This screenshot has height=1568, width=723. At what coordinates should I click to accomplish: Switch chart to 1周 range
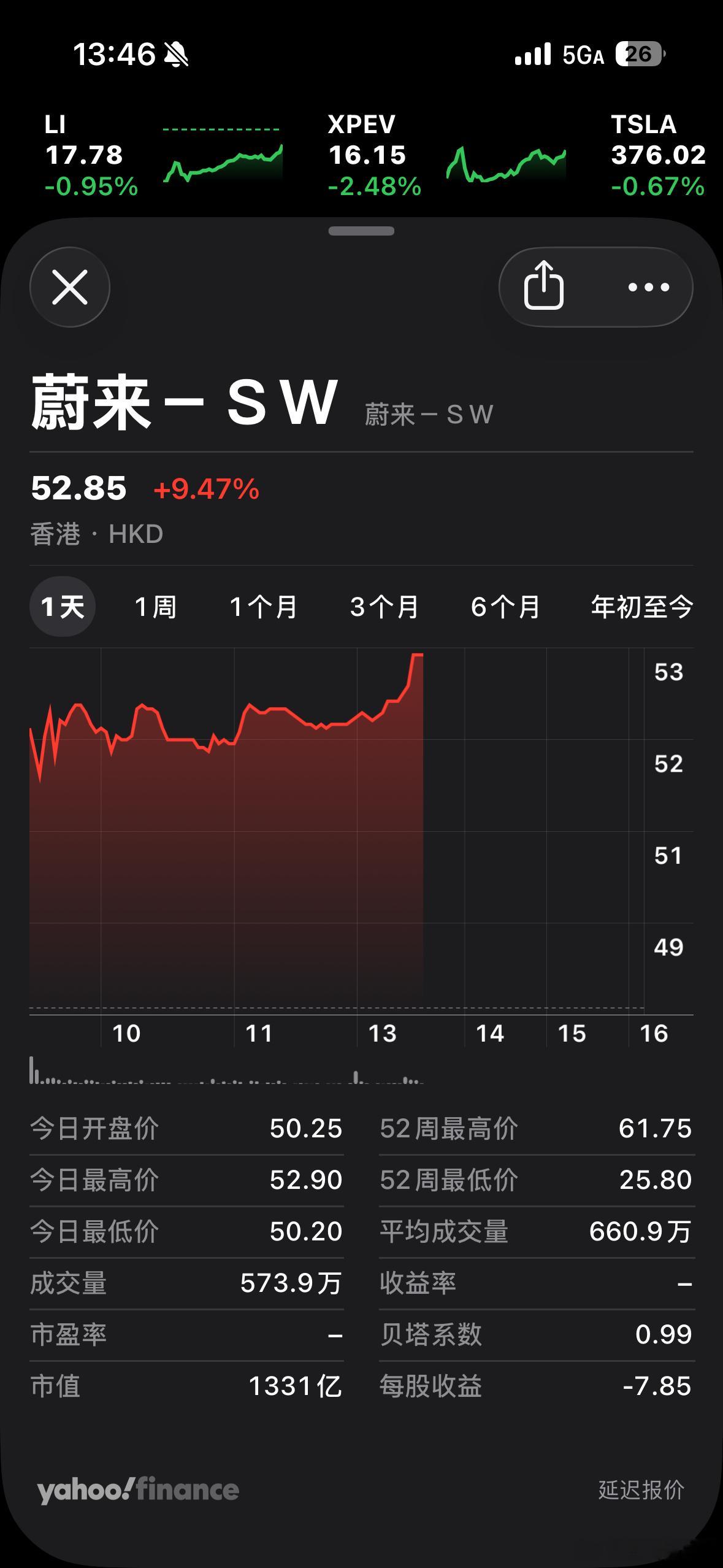156,607
